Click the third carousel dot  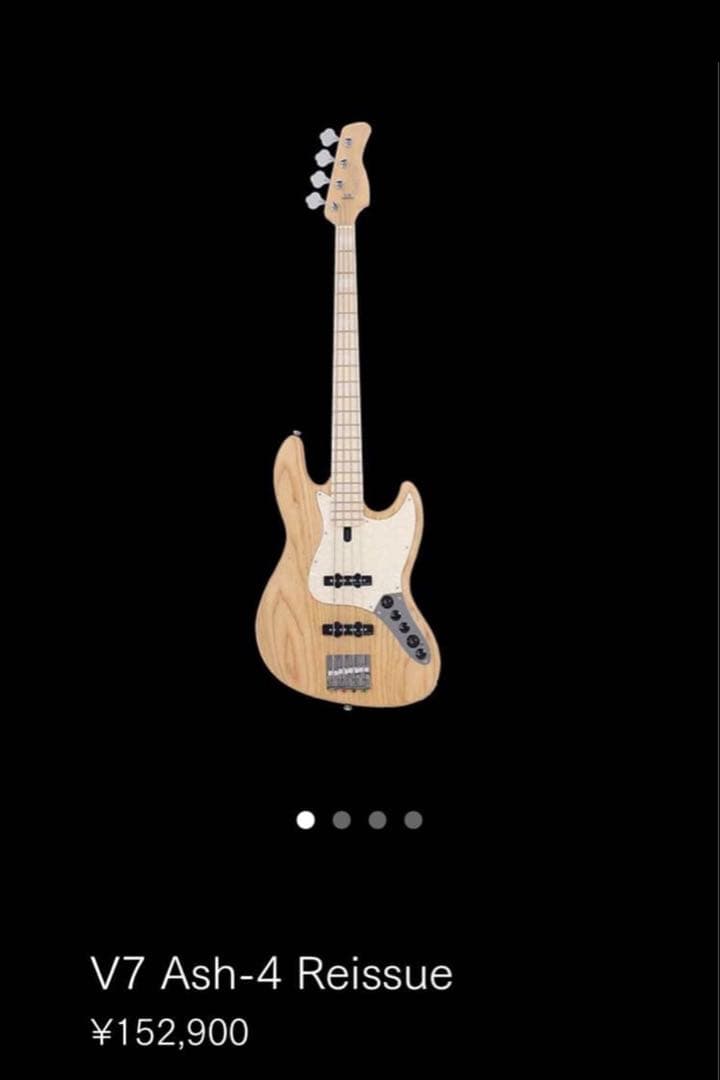375,817
